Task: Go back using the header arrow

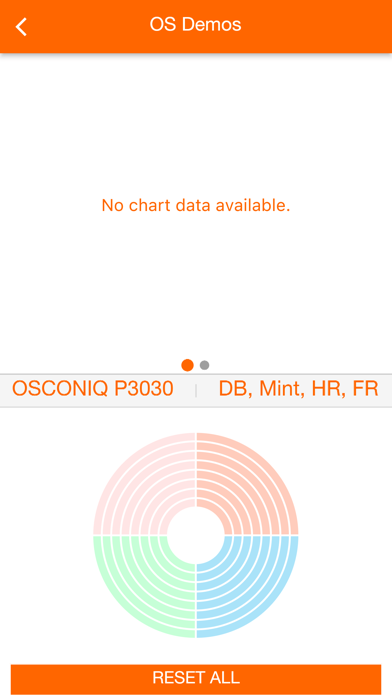Action: click(x=21, y=27)
